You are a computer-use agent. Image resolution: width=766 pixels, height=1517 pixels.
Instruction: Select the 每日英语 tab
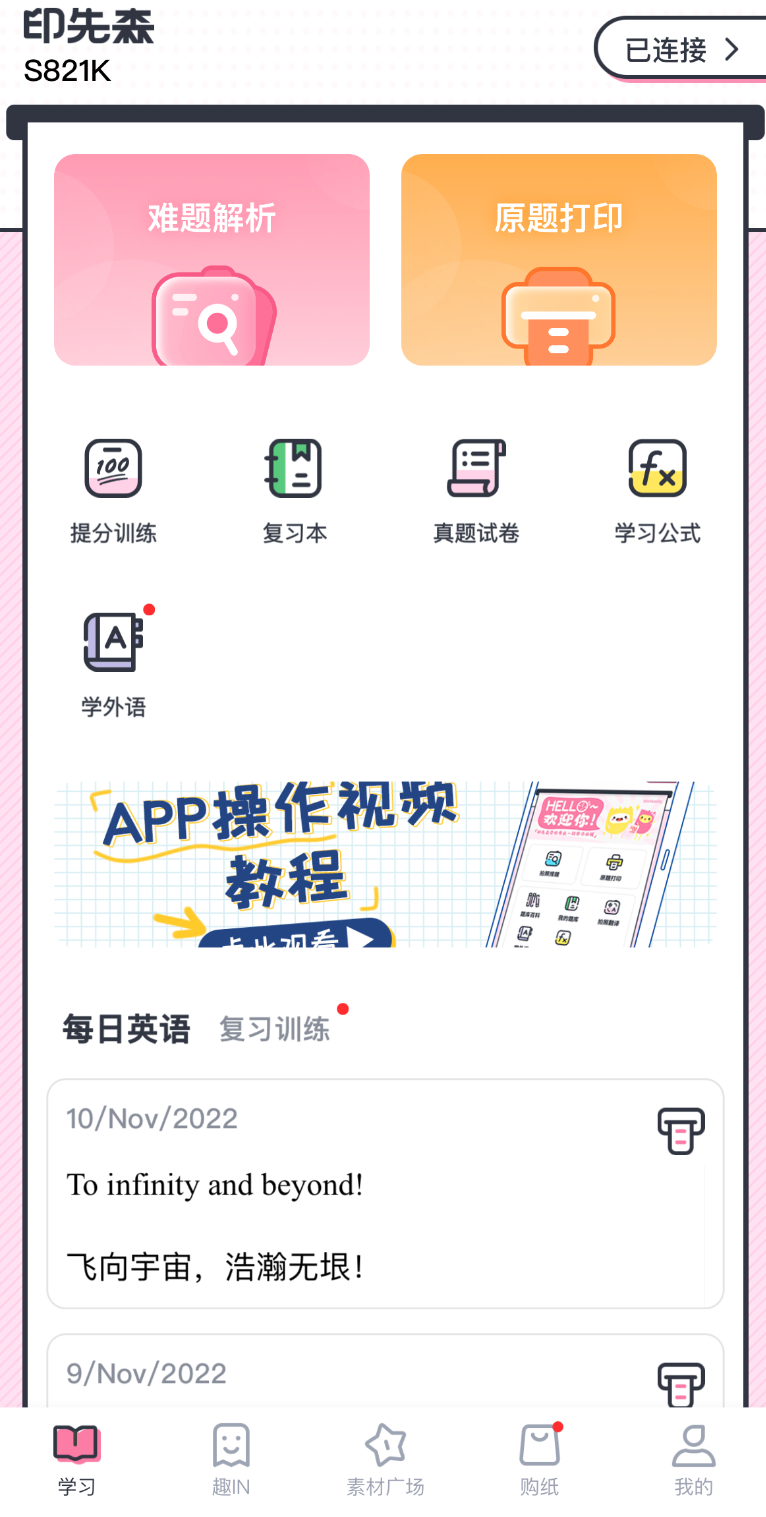(x=126, y=1029)
